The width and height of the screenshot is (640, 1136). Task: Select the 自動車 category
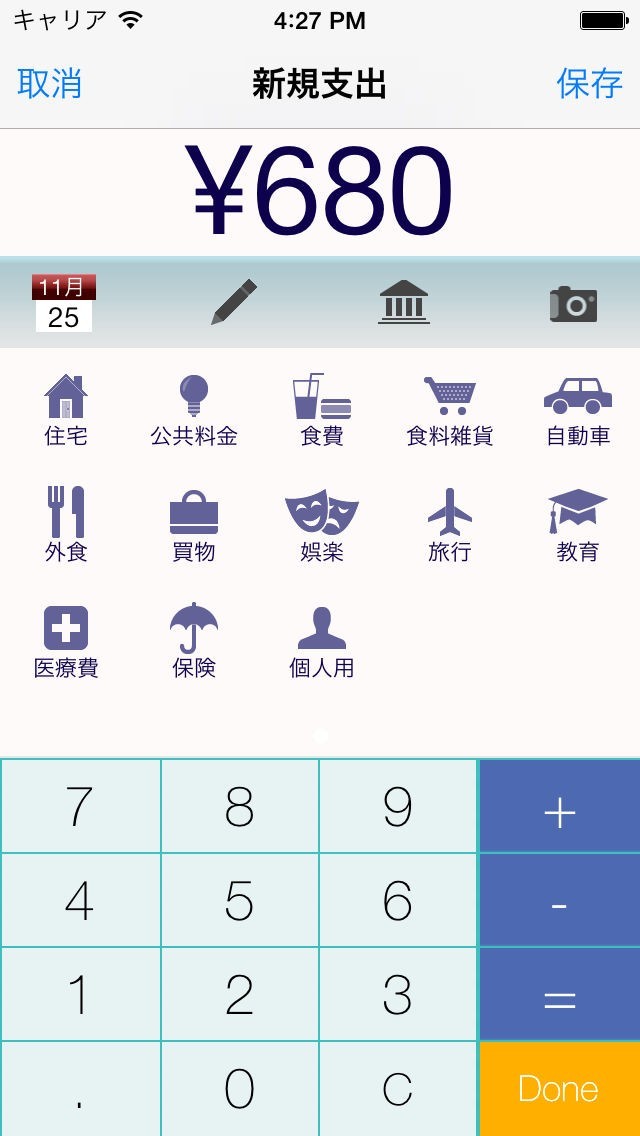coord(578,410)
